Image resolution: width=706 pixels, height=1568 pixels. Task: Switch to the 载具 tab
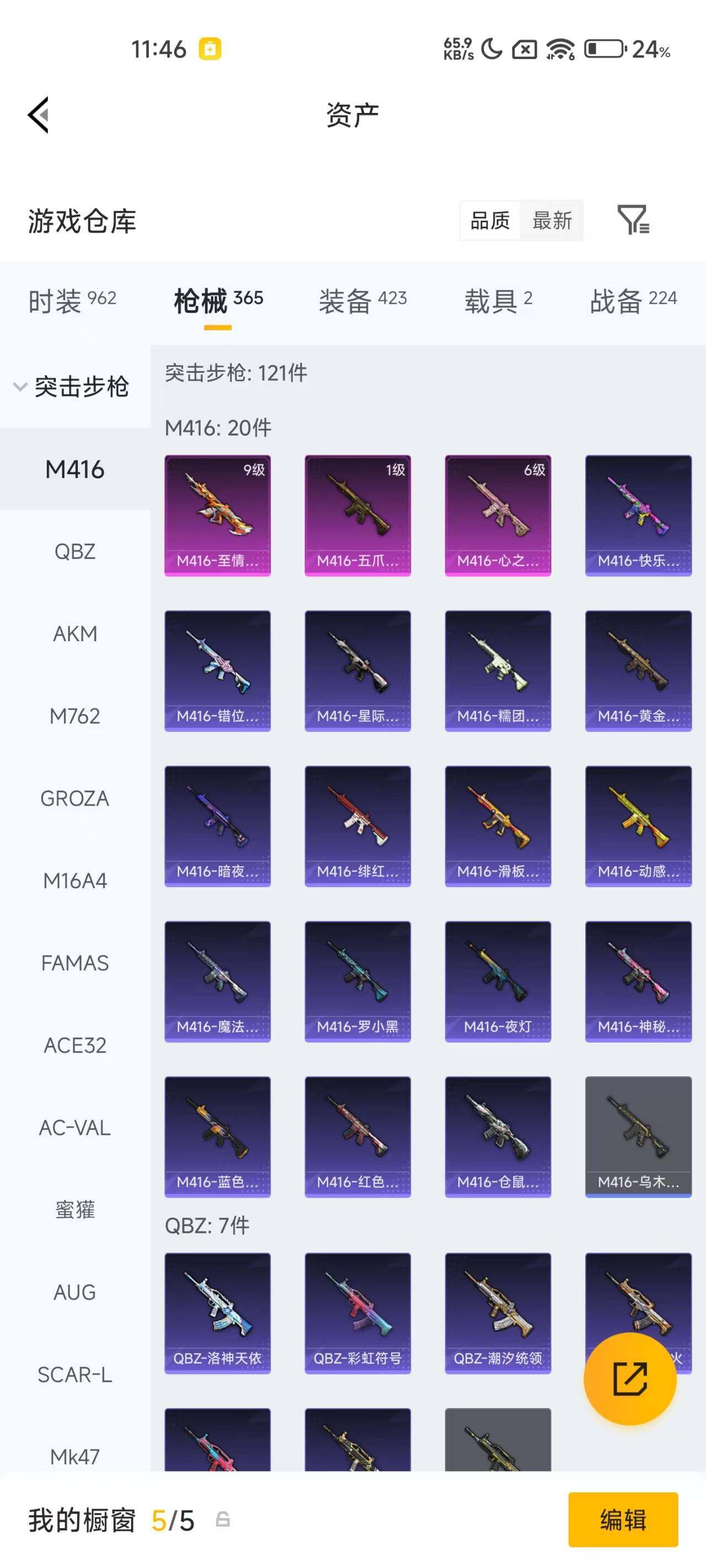[x=498, y=300]
